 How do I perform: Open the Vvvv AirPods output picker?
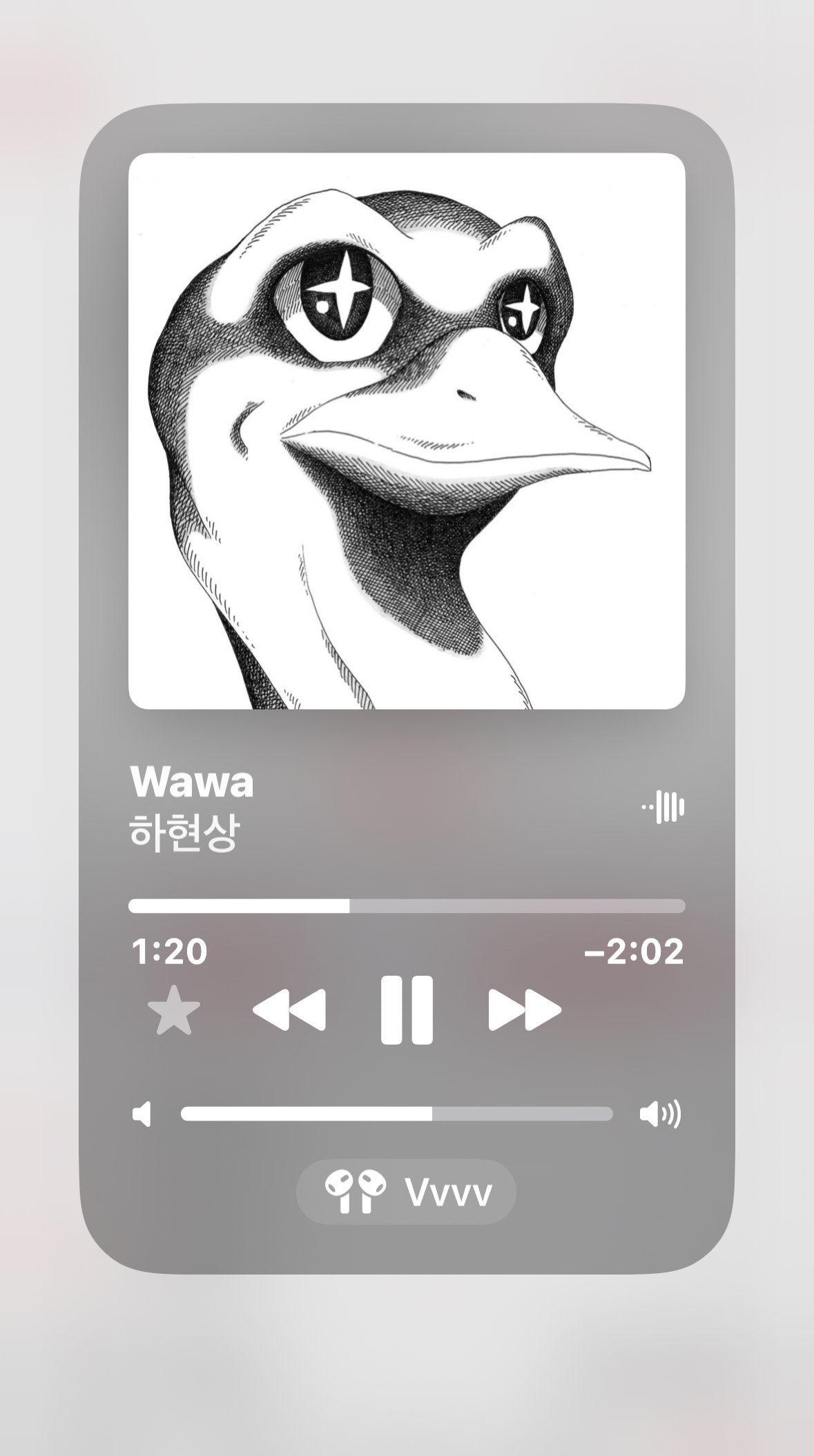point(406,1192)
